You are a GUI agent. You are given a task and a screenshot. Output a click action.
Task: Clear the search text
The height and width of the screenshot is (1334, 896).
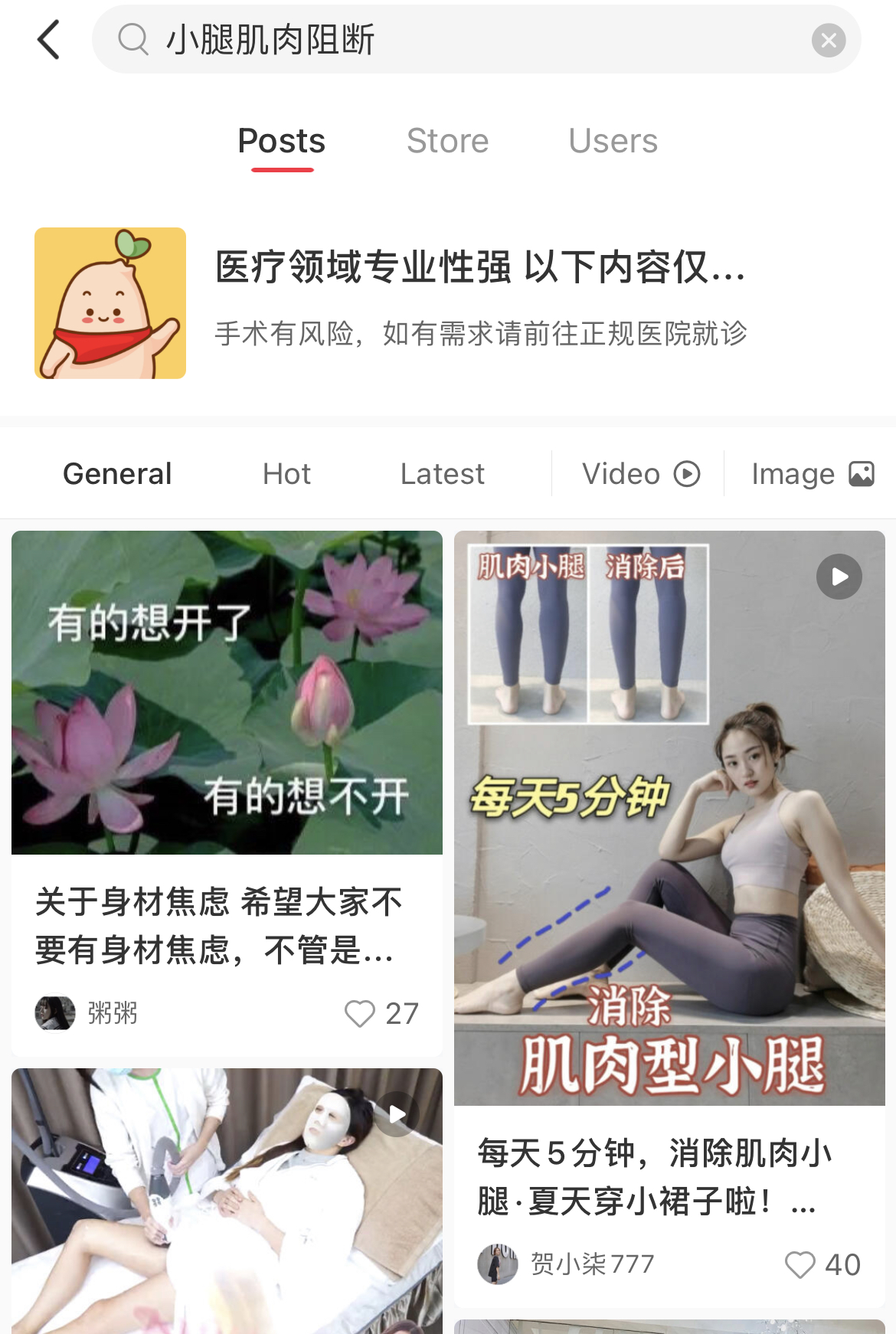point(829,40)
